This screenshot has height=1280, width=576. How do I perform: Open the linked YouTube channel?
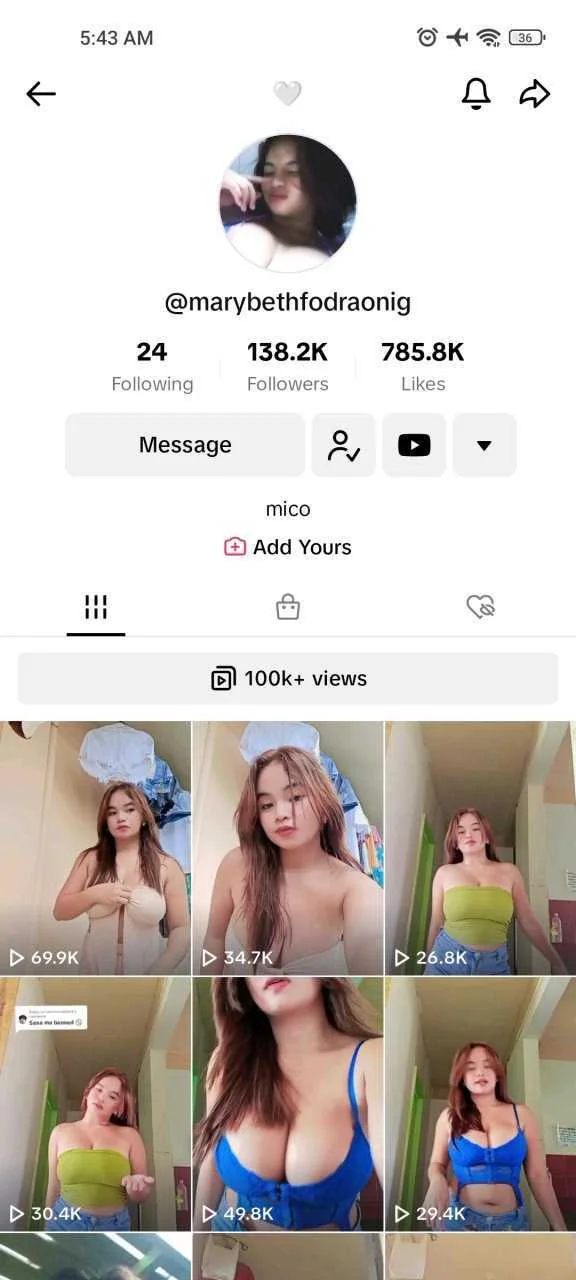point(414,445)
